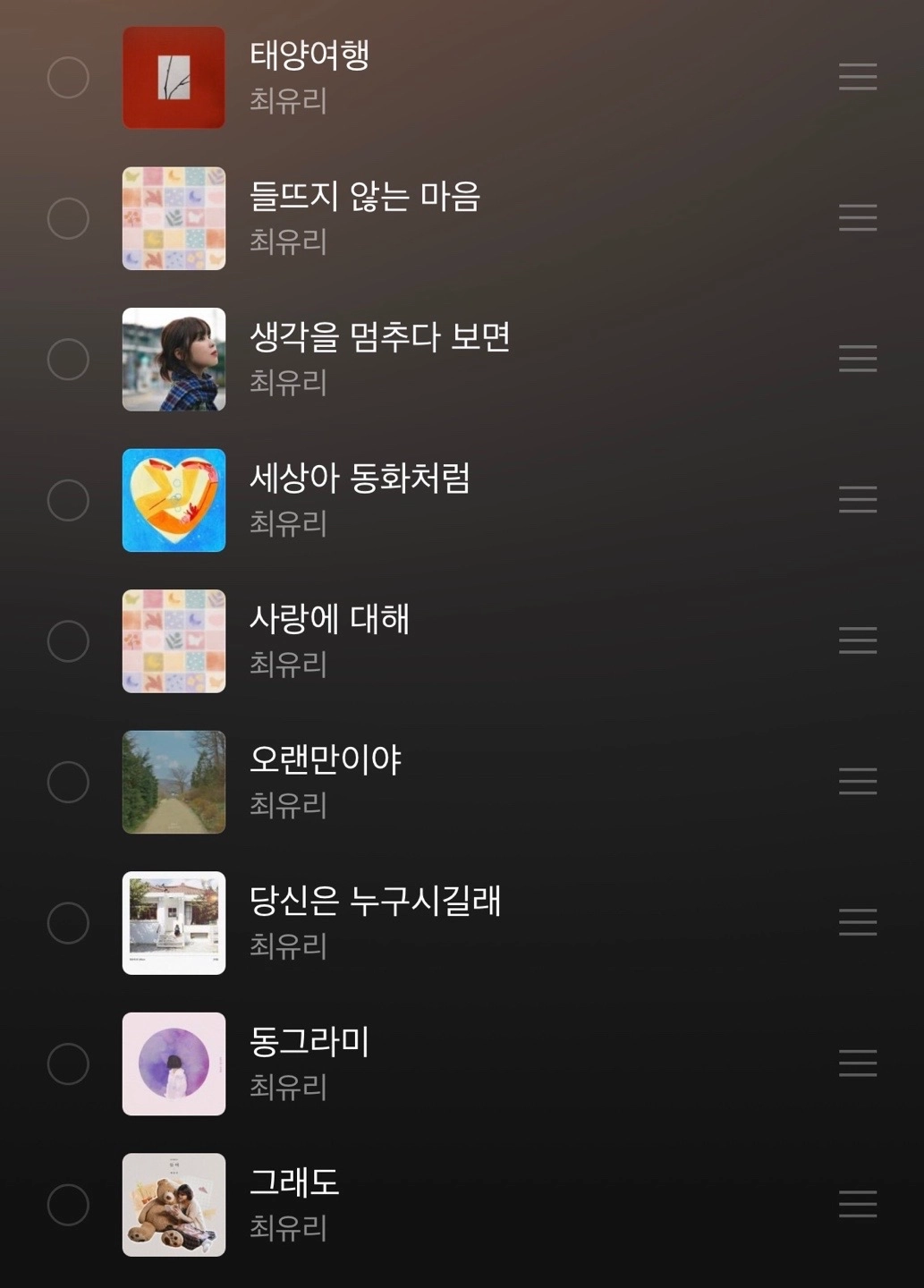
Task: Select the track 동그라미 via its circle
Action: click(x=68, y=1063)
